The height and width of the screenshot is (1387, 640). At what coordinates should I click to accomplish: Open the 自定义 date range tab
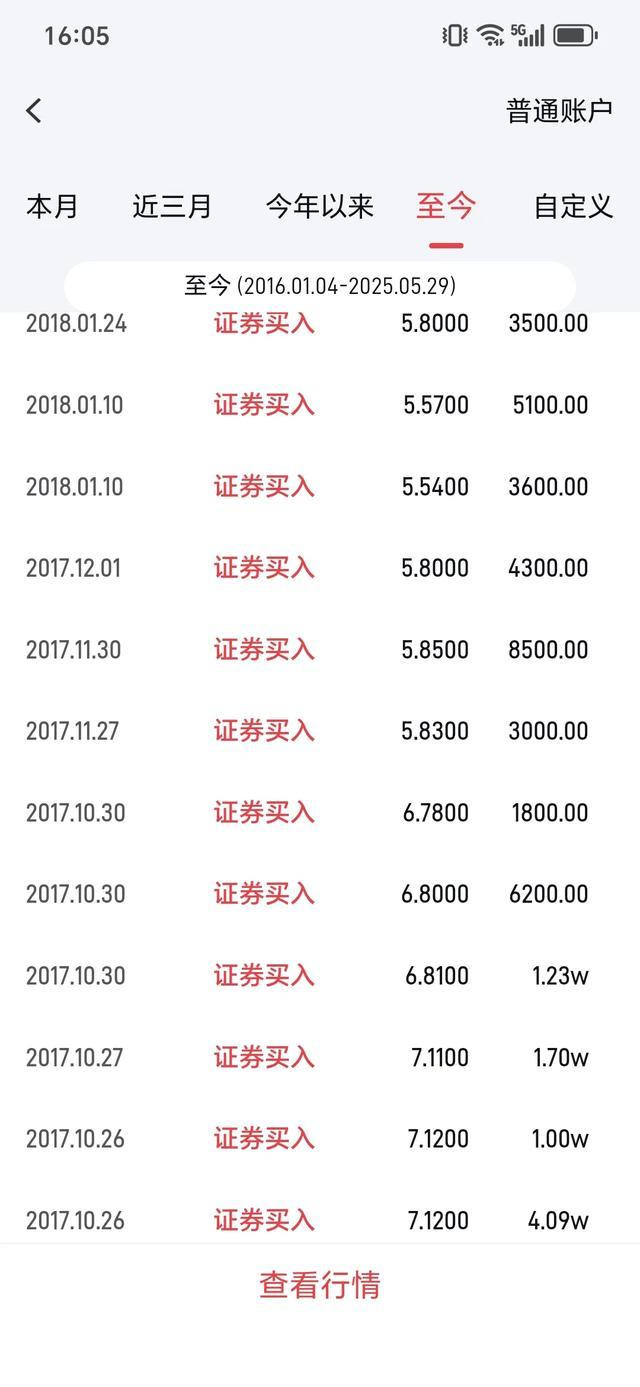tap(573, 207)
